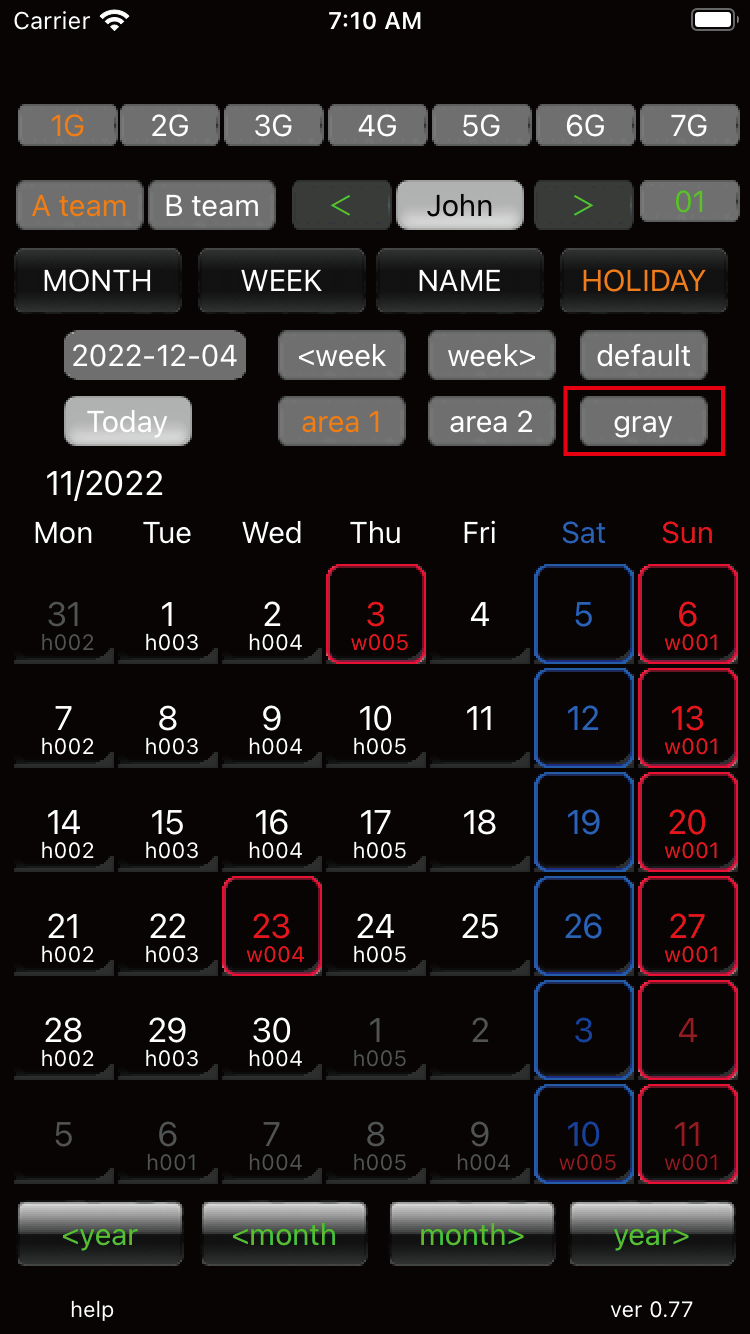750x1334 pixels.
Task: Open the help link
Action: (x=92, y=1309)
